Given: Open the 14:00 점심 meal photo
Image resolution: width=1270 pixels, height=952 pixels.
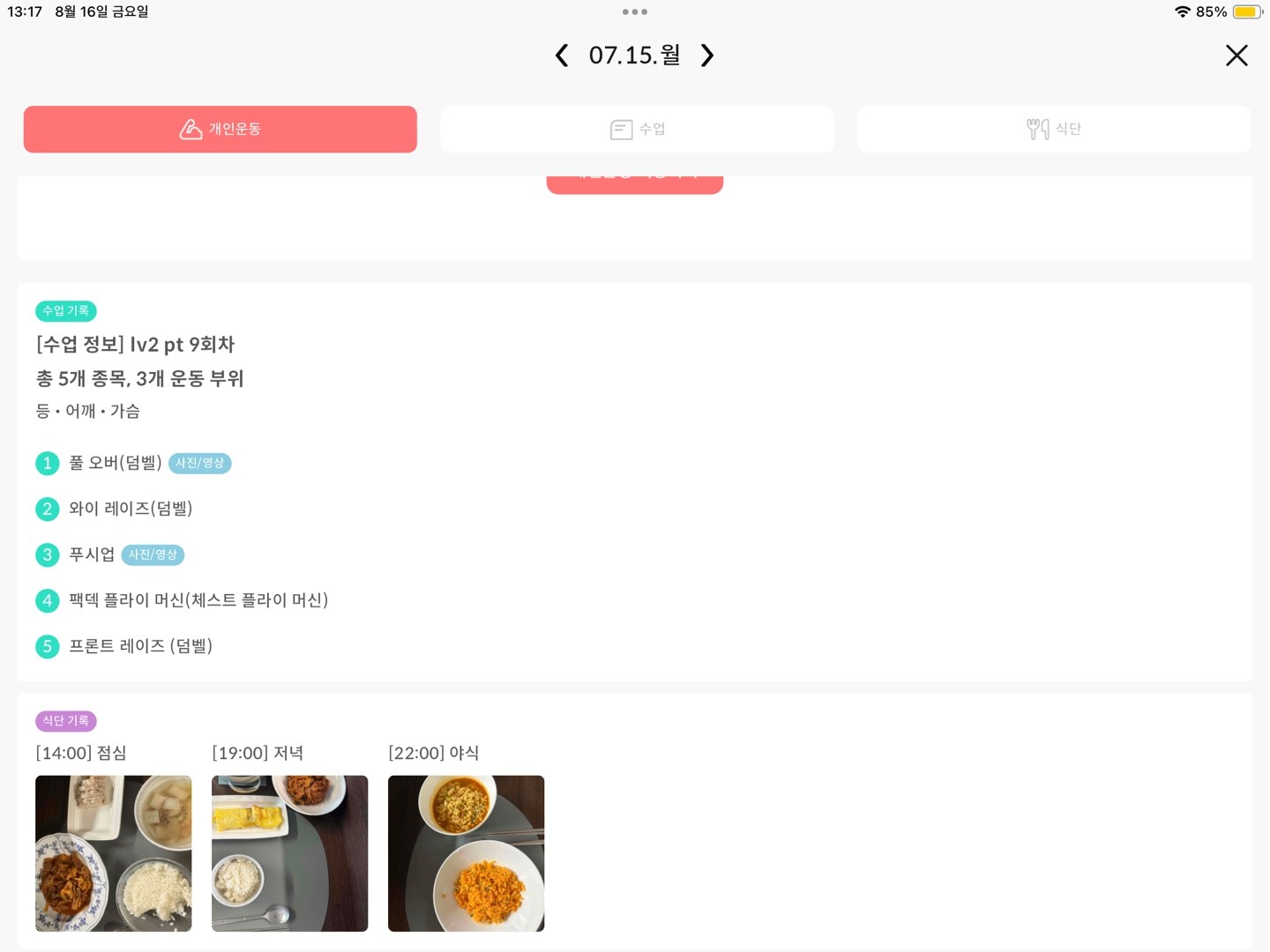Looking at the screenshot, I should point(114,853).
